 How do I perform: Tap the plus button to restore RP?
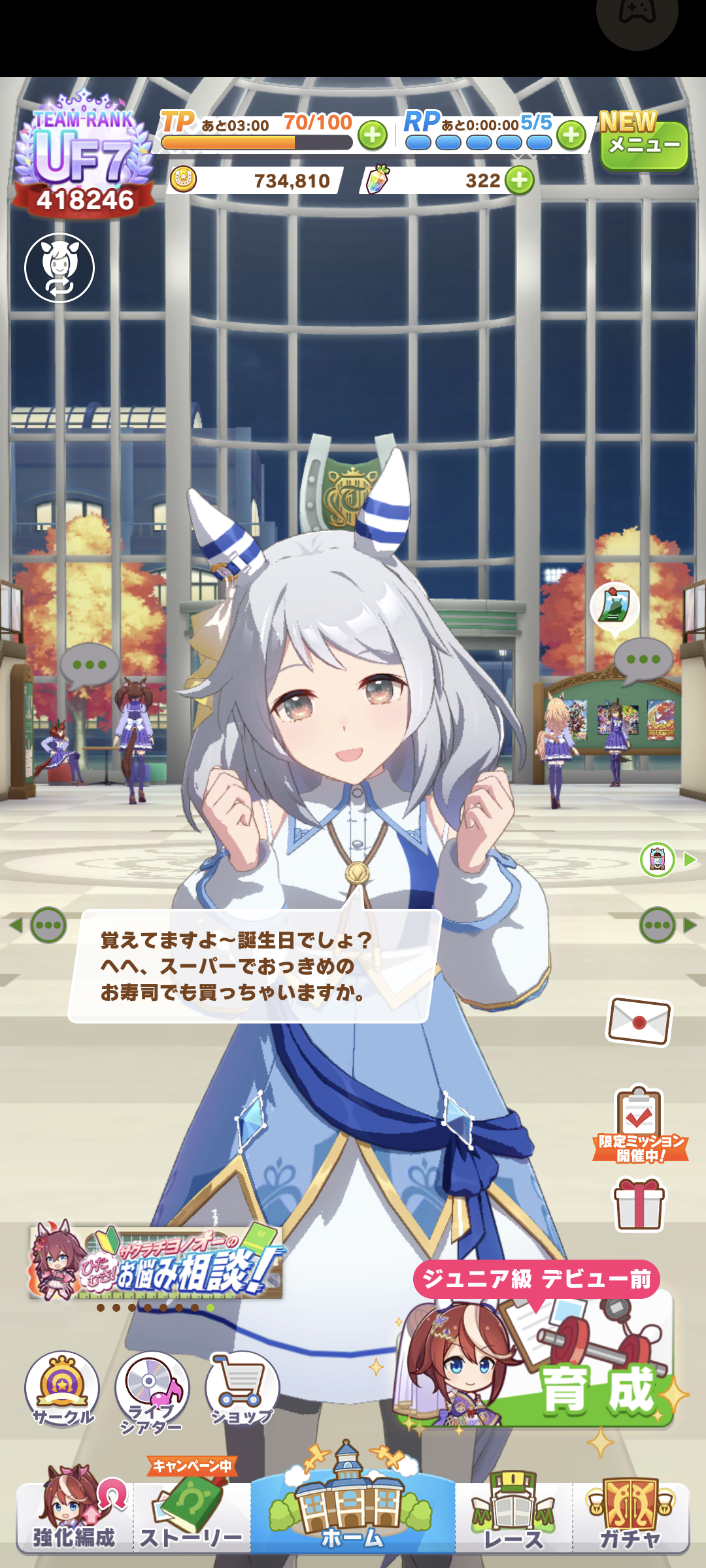[571, 135]
